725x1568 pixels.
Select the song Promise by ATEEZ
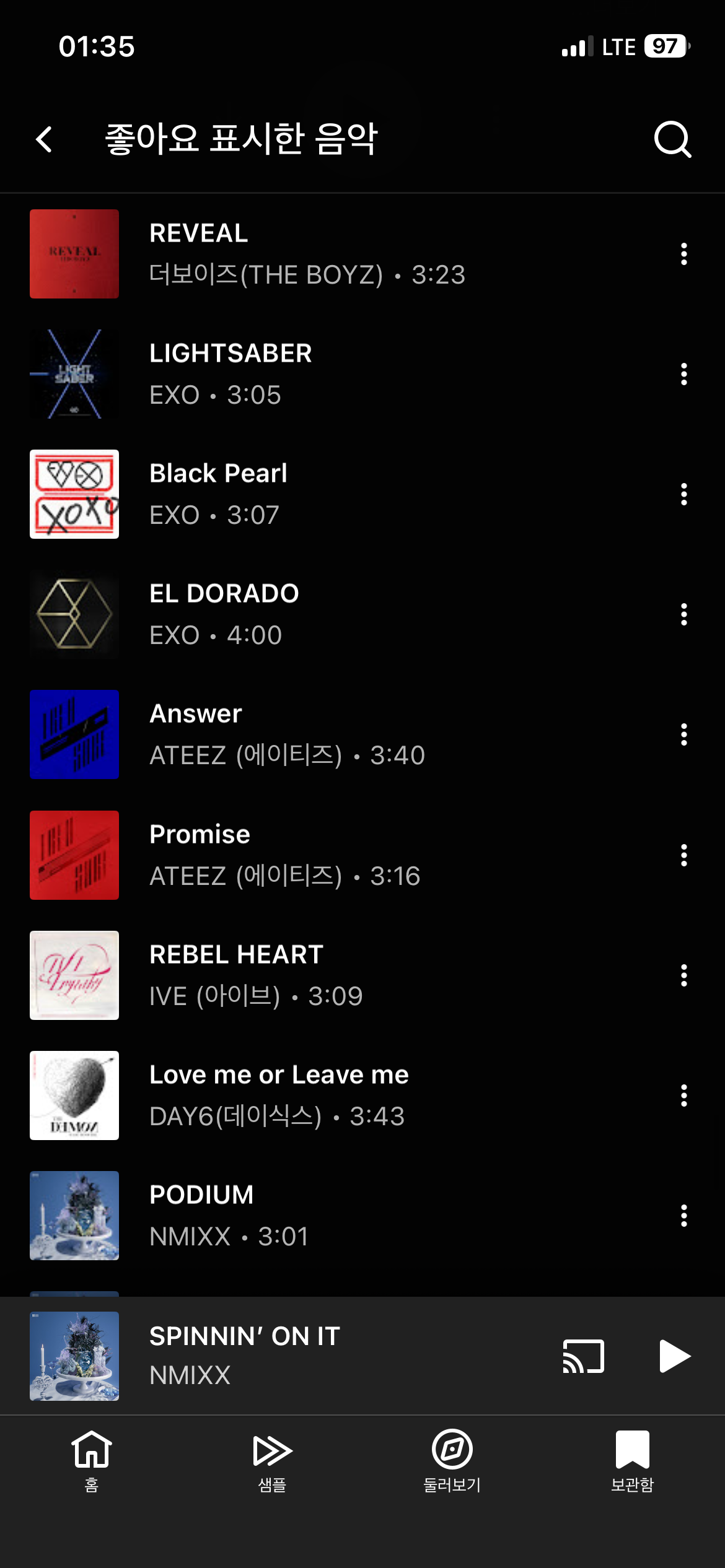coord(279,855)
